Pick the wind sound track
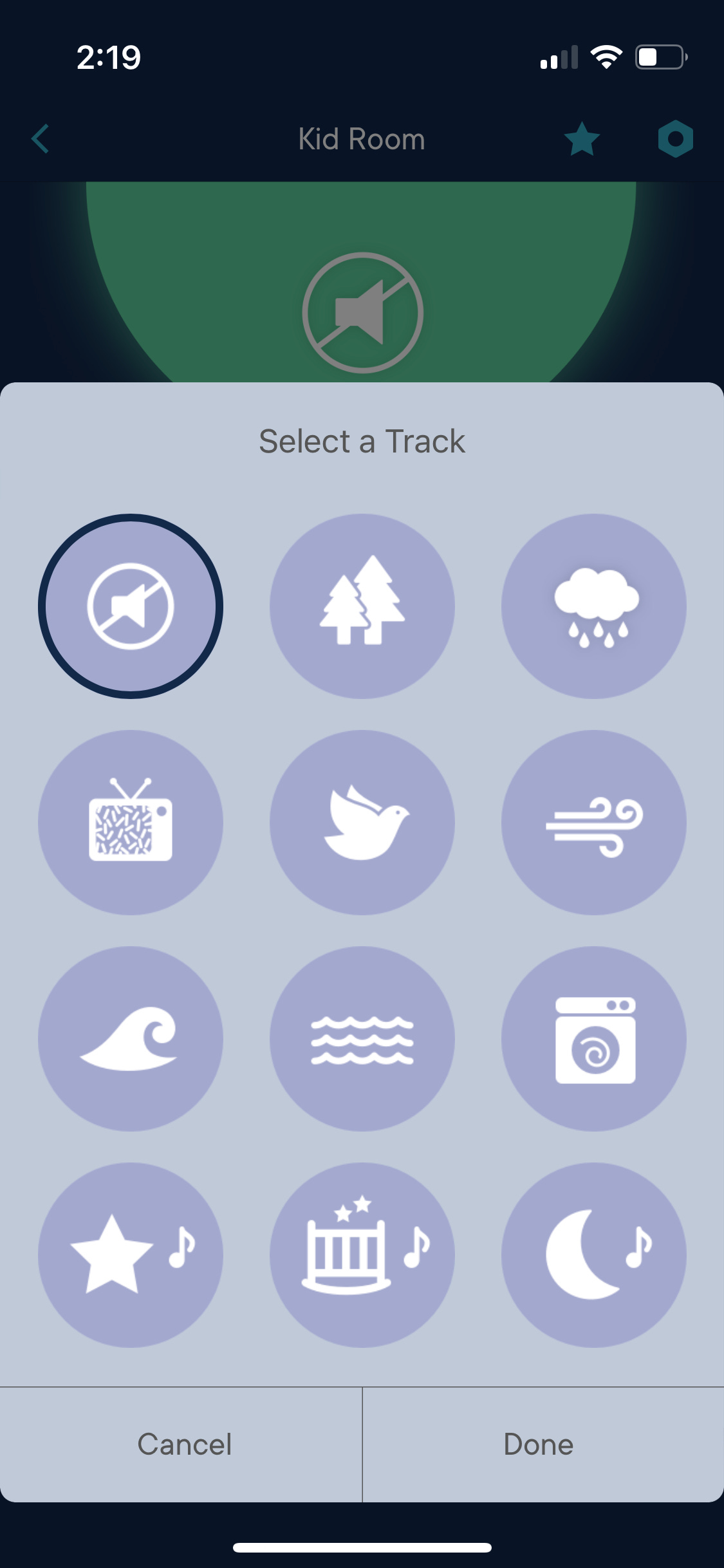724x1568 pixels. coord(594,823)
